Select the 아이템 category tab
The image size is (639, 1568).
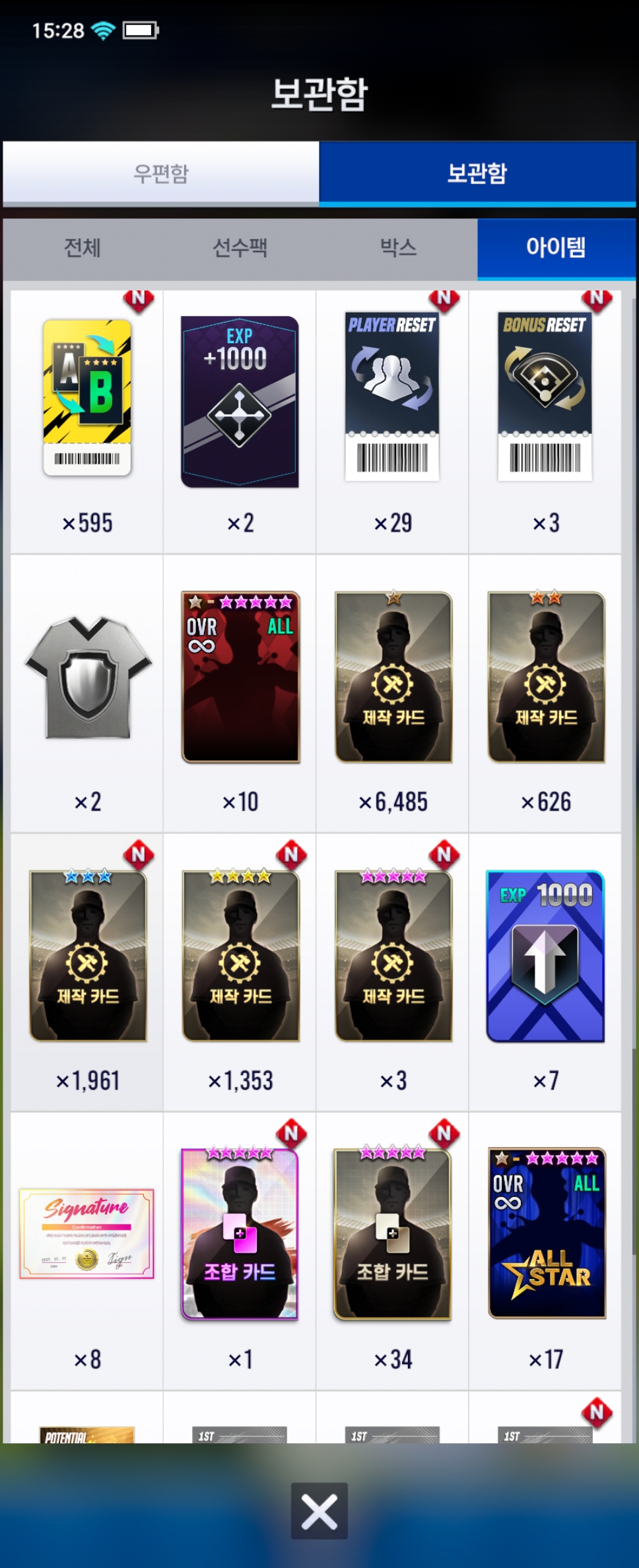(556, 248)
